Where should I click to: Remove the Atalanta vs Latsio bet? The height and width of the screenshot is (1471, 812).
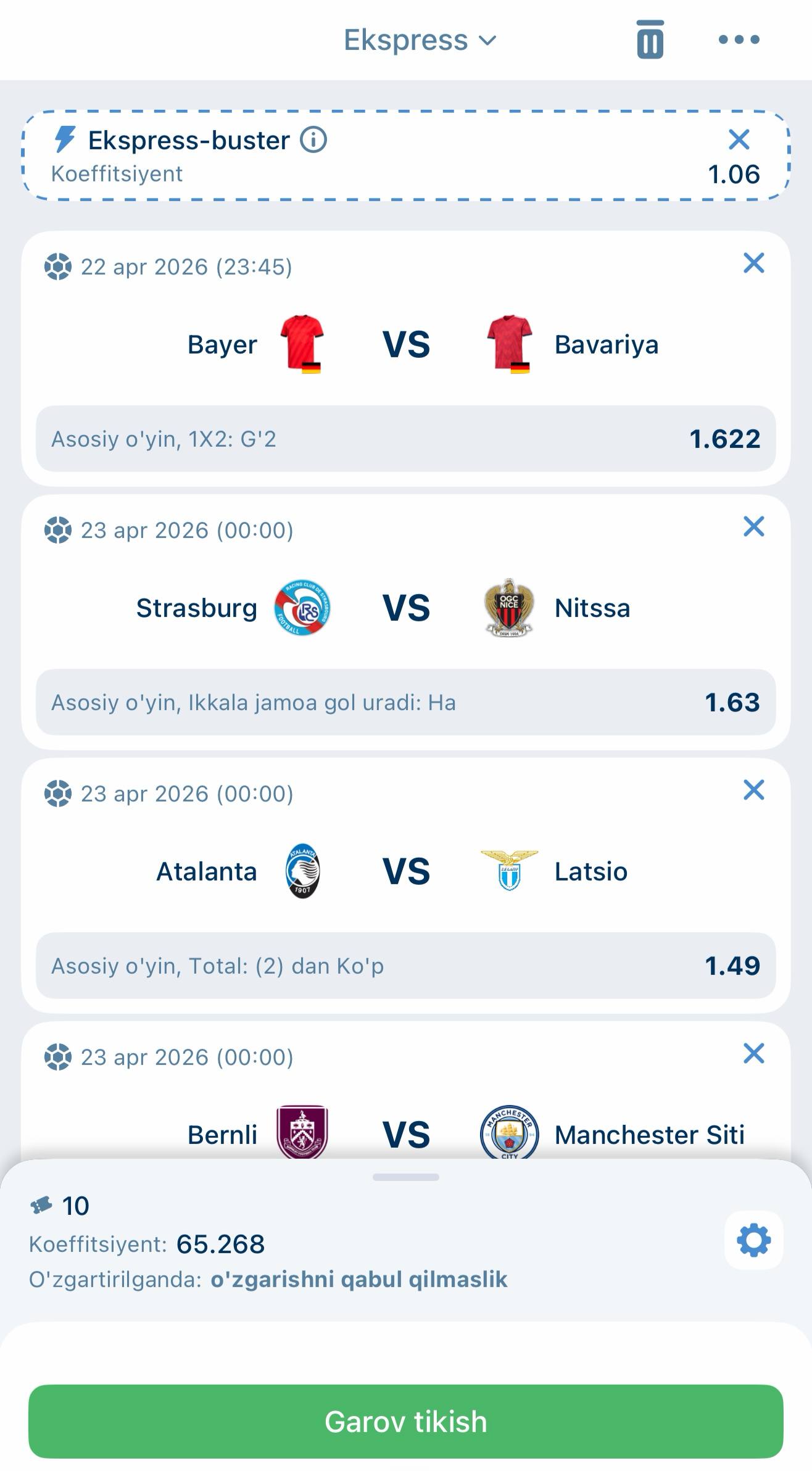[x=753, y=790]
